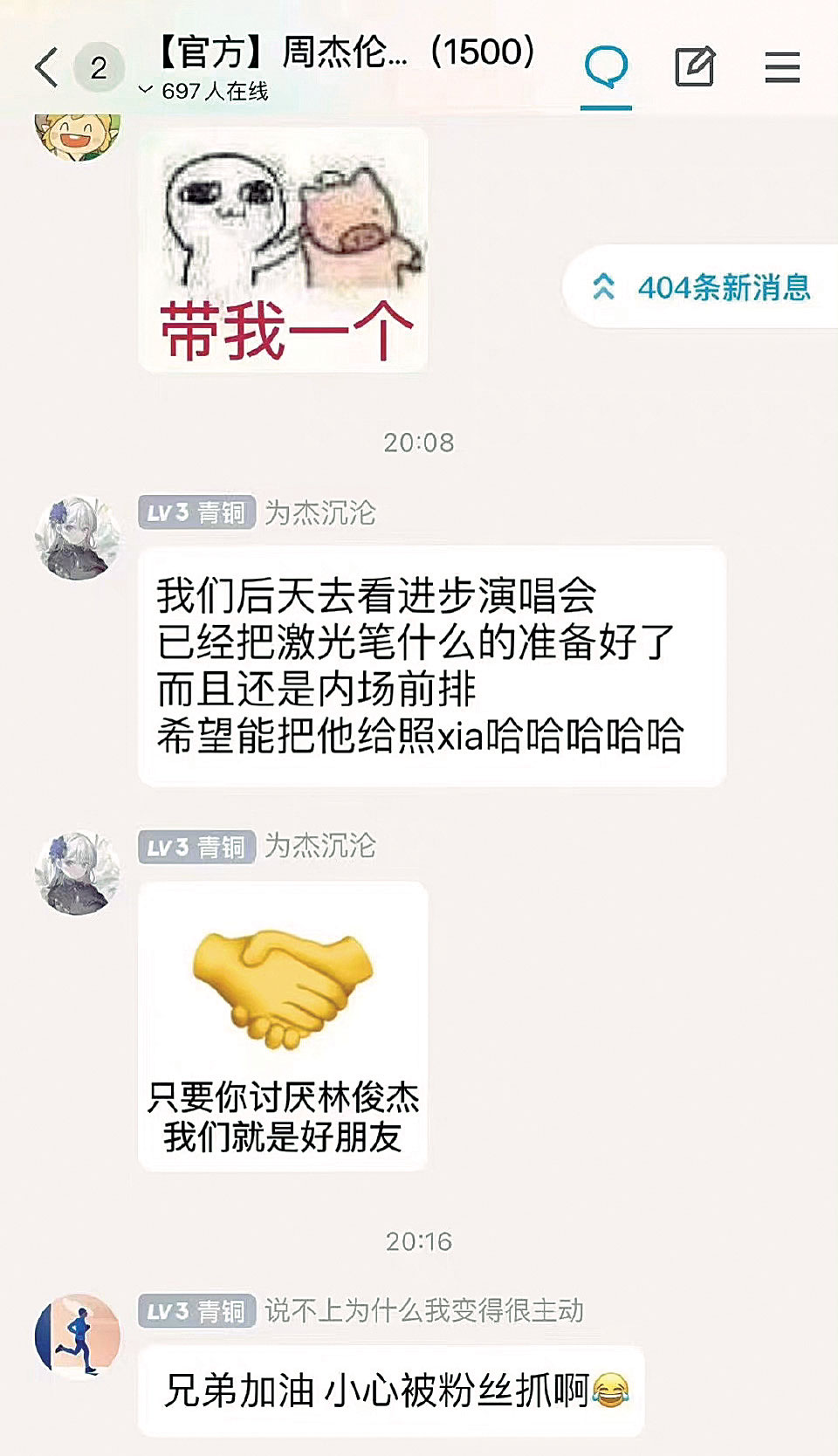
Task: Switch to the chat bubble tab
Action: [x=606, y=68]
